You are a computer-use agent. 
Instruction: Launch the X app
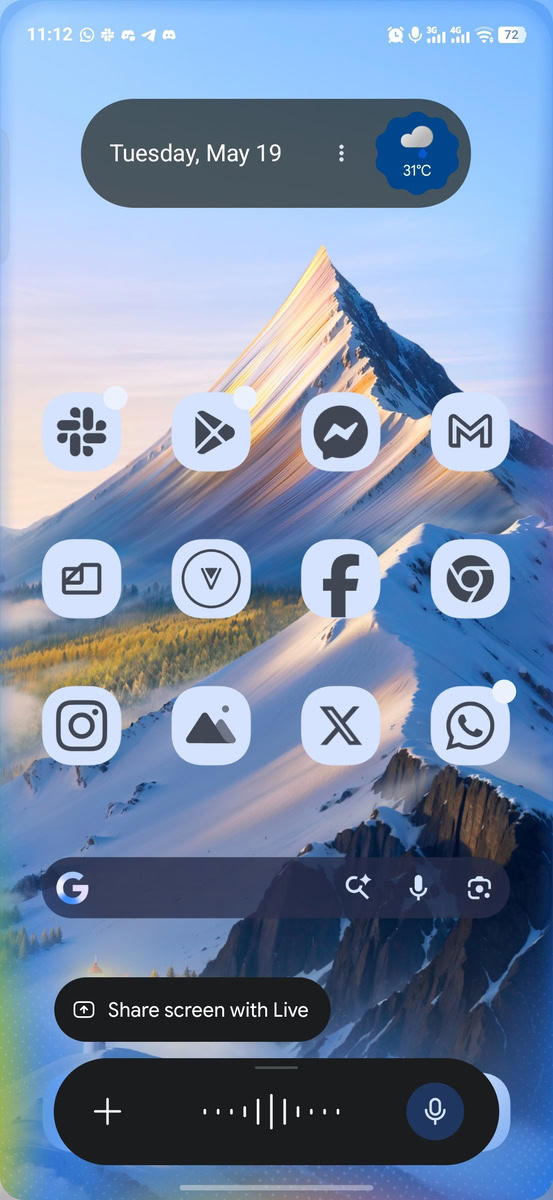click(341, 726)
